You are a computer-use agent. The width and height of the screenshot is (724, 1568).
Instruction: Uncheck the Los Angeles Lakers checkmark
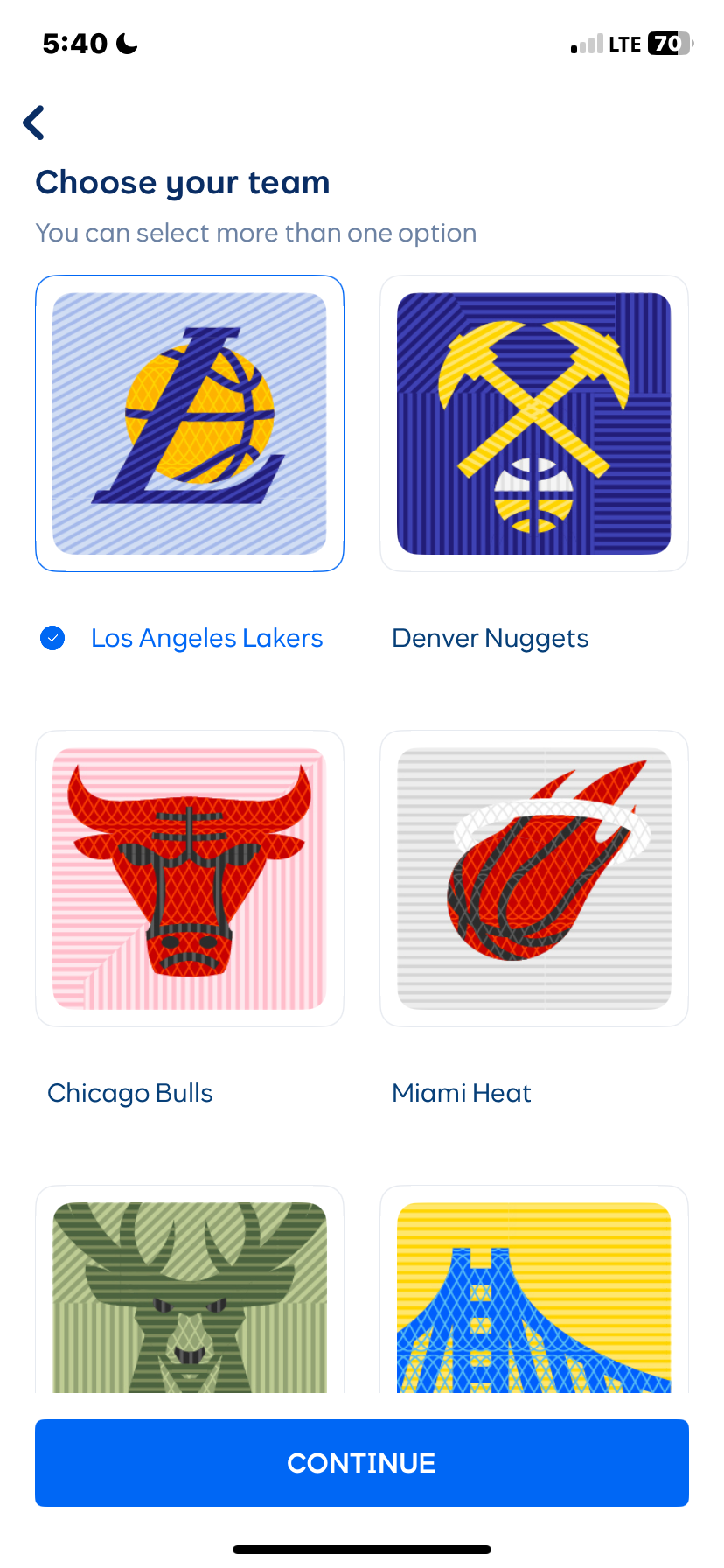point(52,638)
